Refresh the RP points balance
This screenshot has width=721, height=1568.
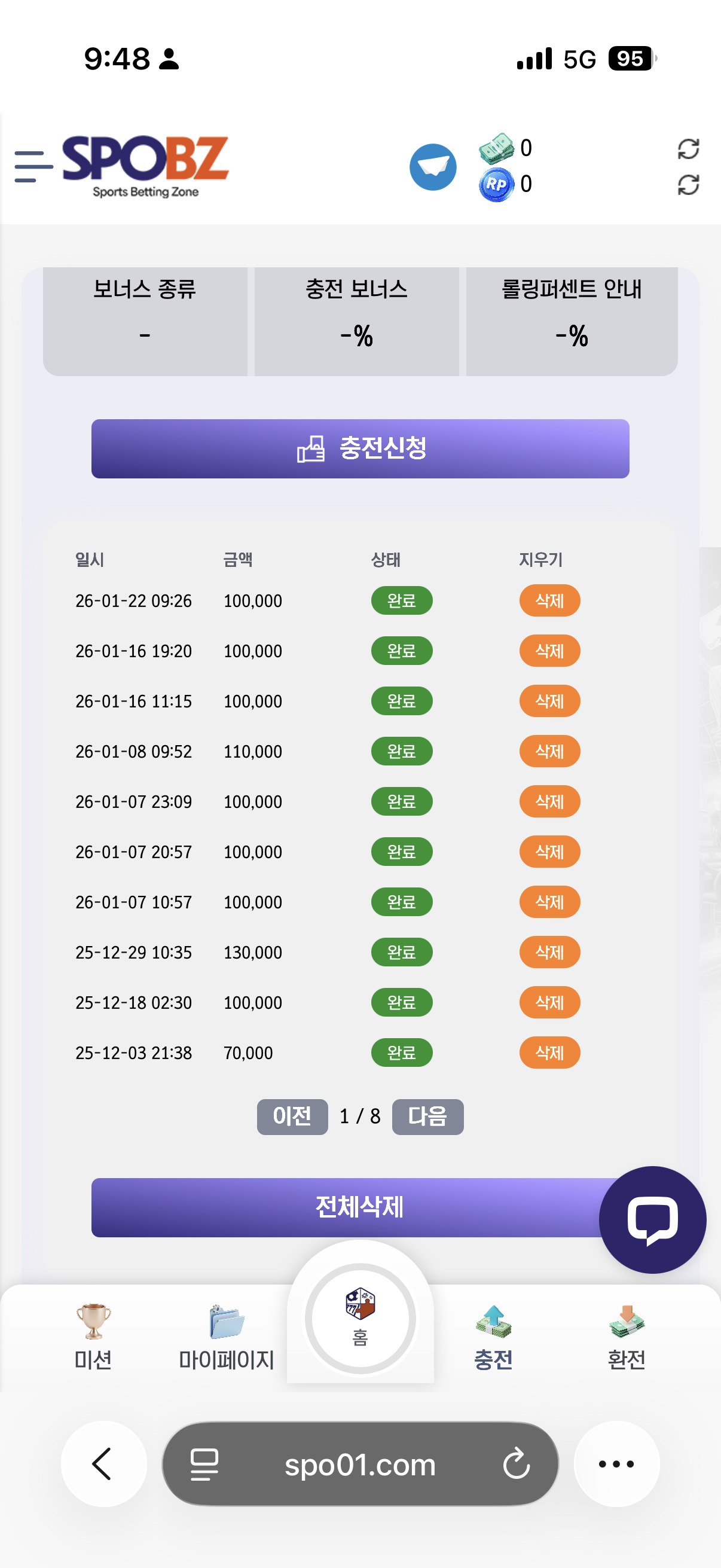(688, 184)
